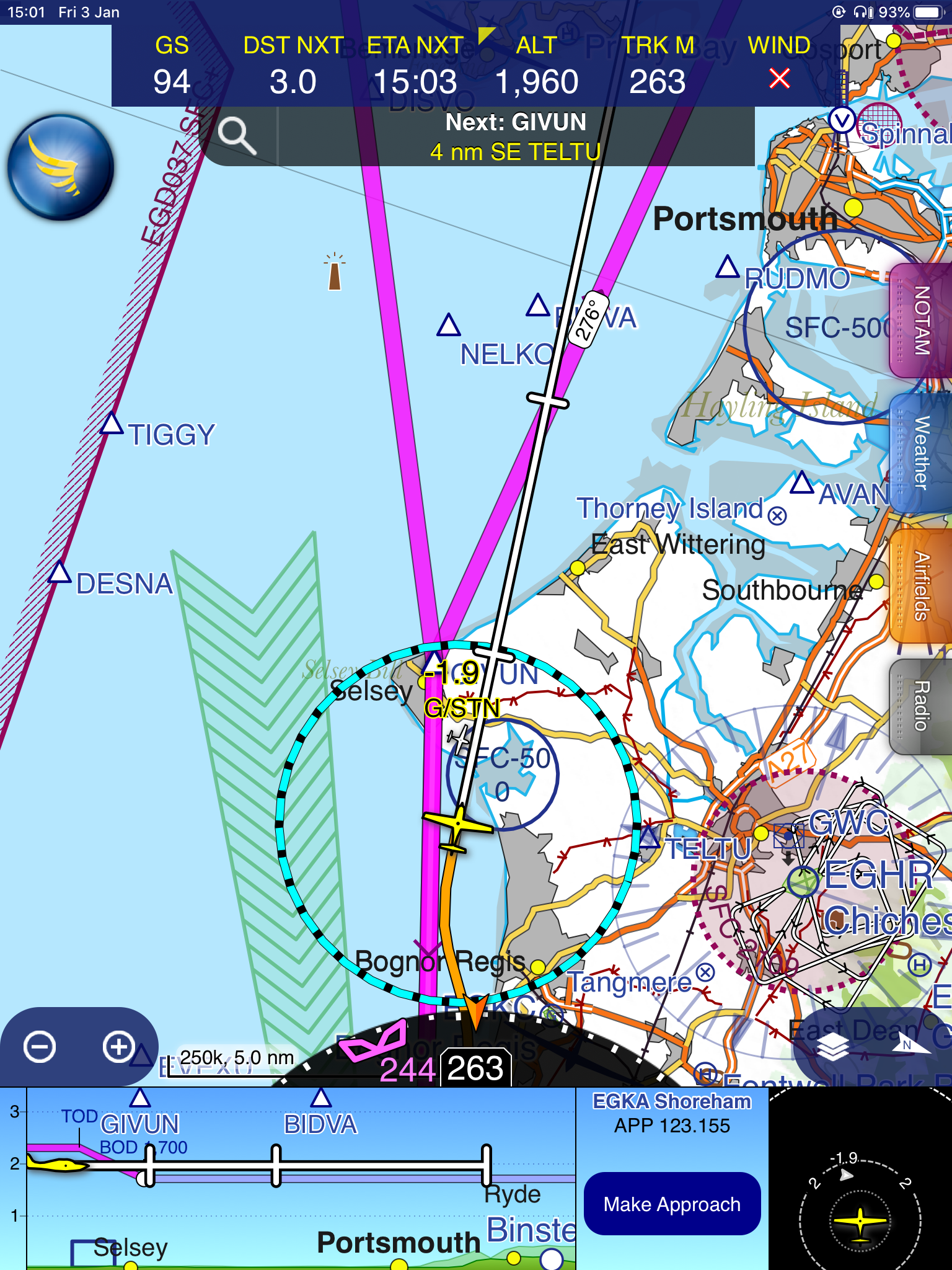952x1270 pixels.
Task: Zoom out the map with minus button
Action: (x=40, y=1047)
